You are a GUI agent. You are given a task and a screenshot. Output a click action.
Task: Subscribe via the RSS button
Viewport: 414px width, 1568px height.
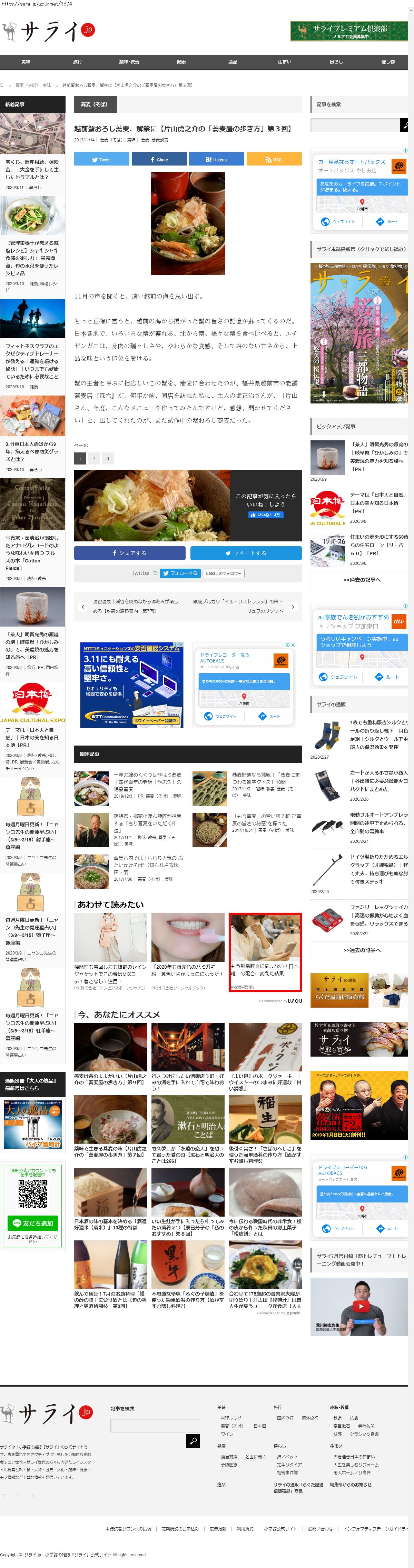click(273, 159)
